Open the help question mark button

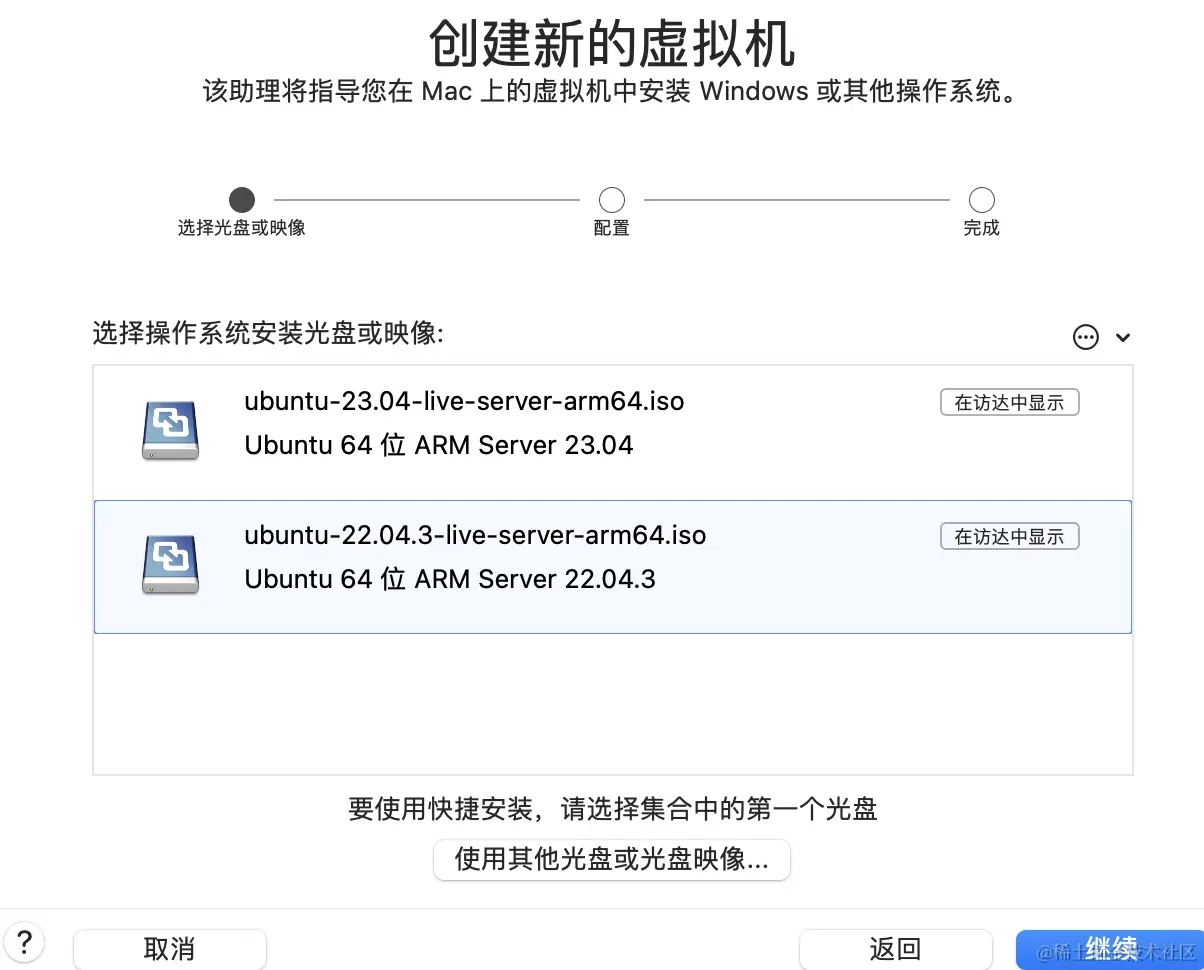point(25,942)
